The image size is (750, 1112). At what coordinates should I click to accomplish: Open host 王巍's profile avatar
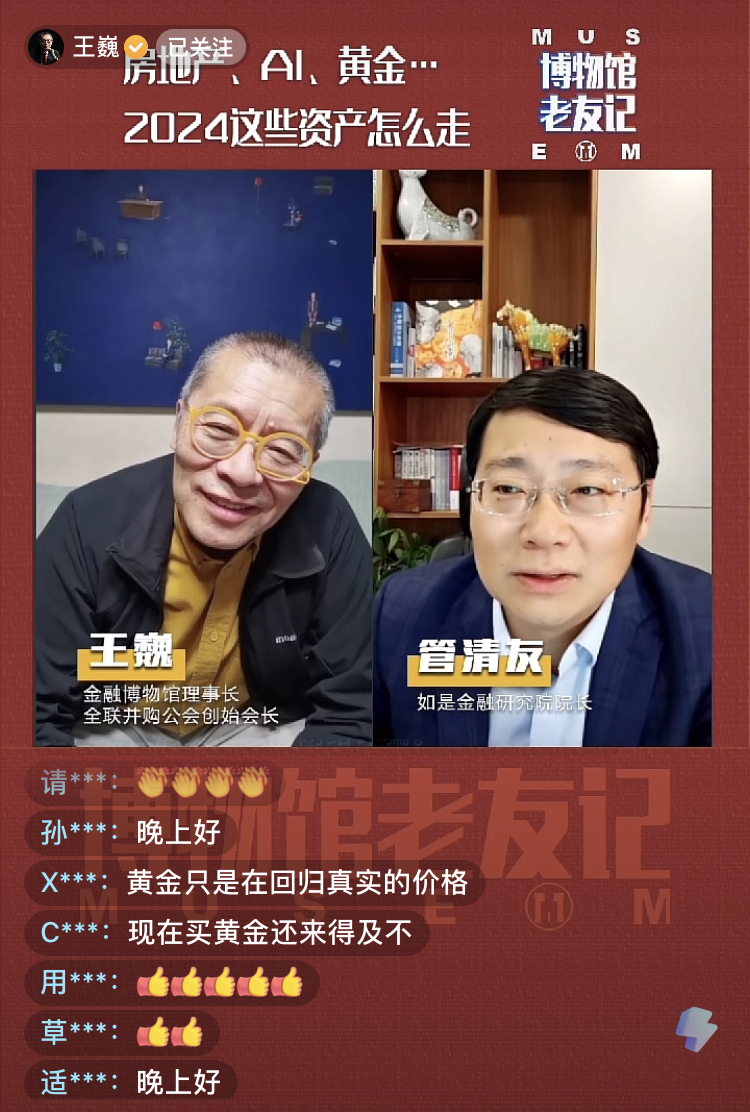pyautogui.click(x=46, y=47)
